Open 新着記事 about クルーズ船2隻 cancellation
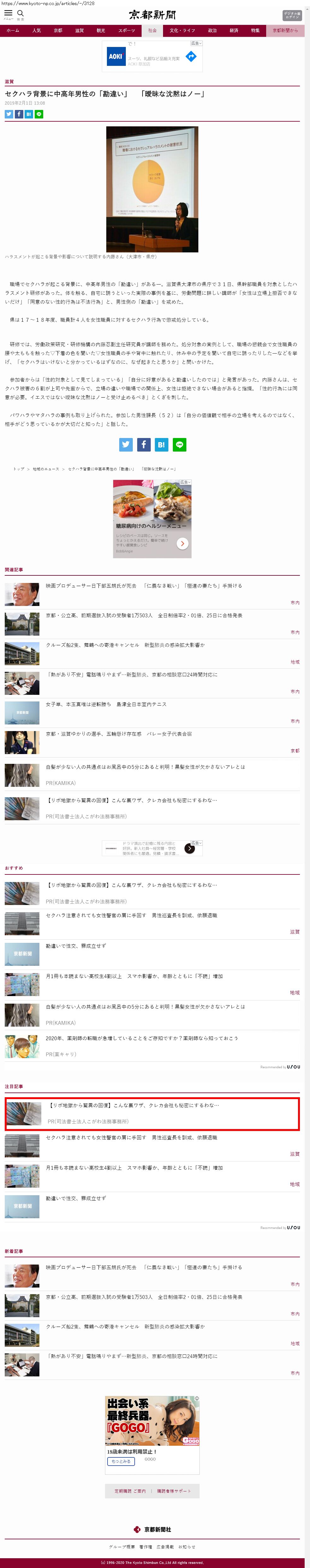This screenshot has height=1568, width=310. coord(126,1326)
